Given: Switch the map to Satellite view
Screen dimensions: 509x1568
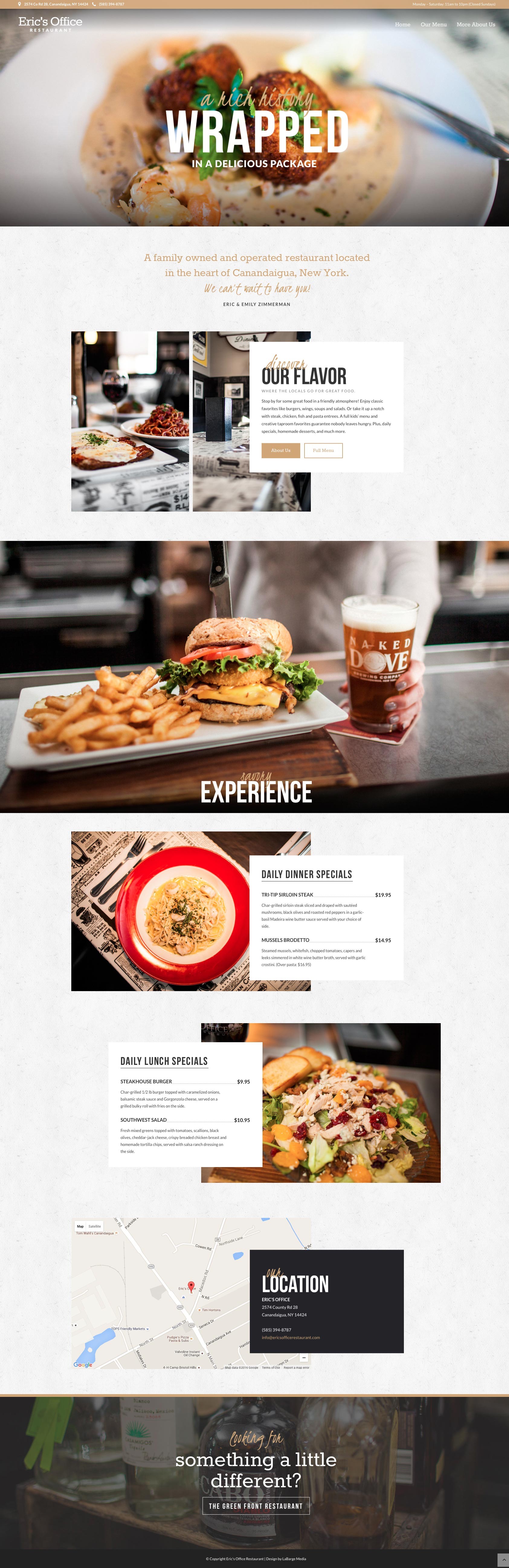Looking at the screenshot, I should (x=95, y=1227).
